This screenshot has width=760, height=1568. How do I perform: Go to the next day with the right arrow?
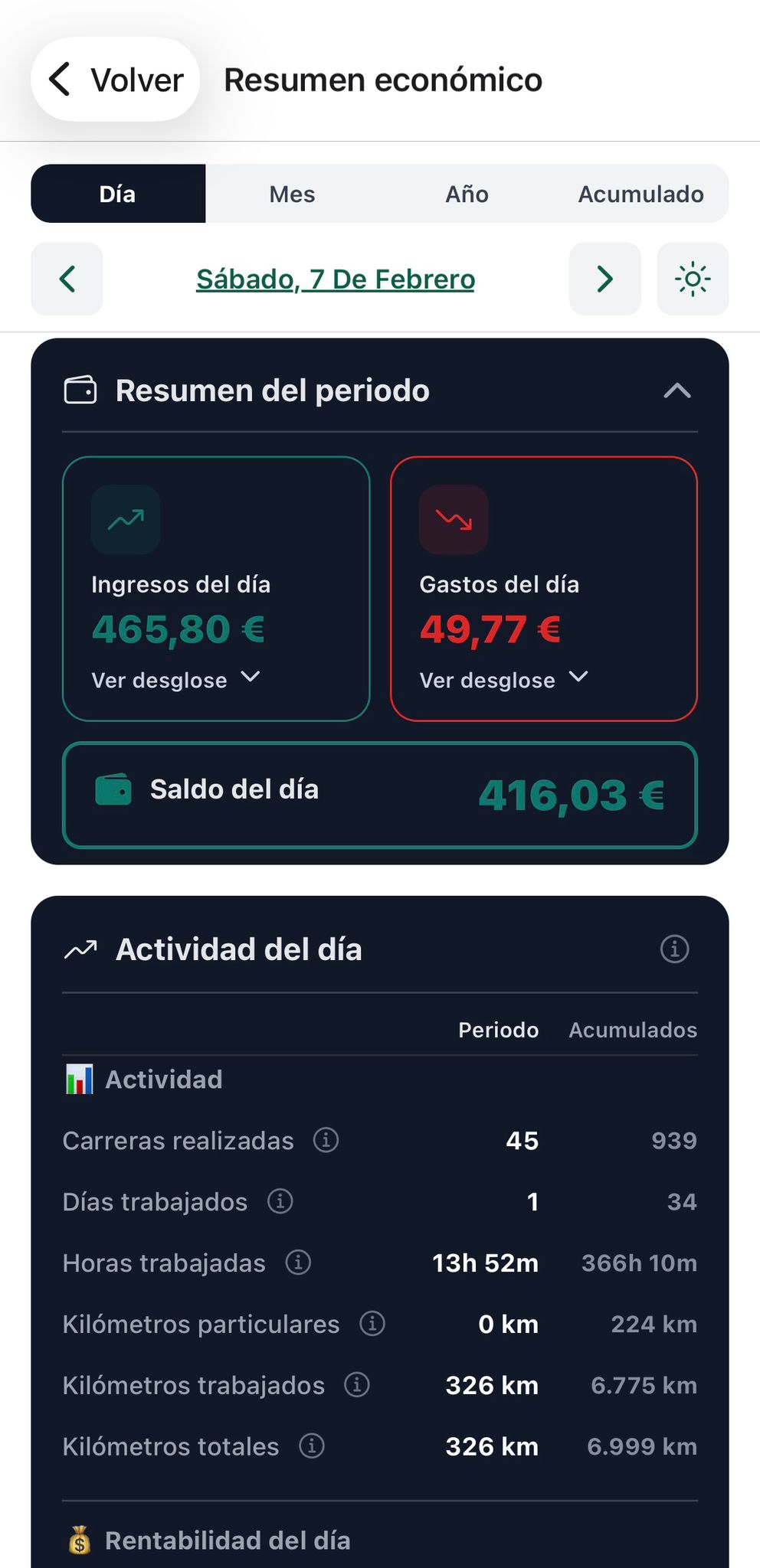(604, 279)
